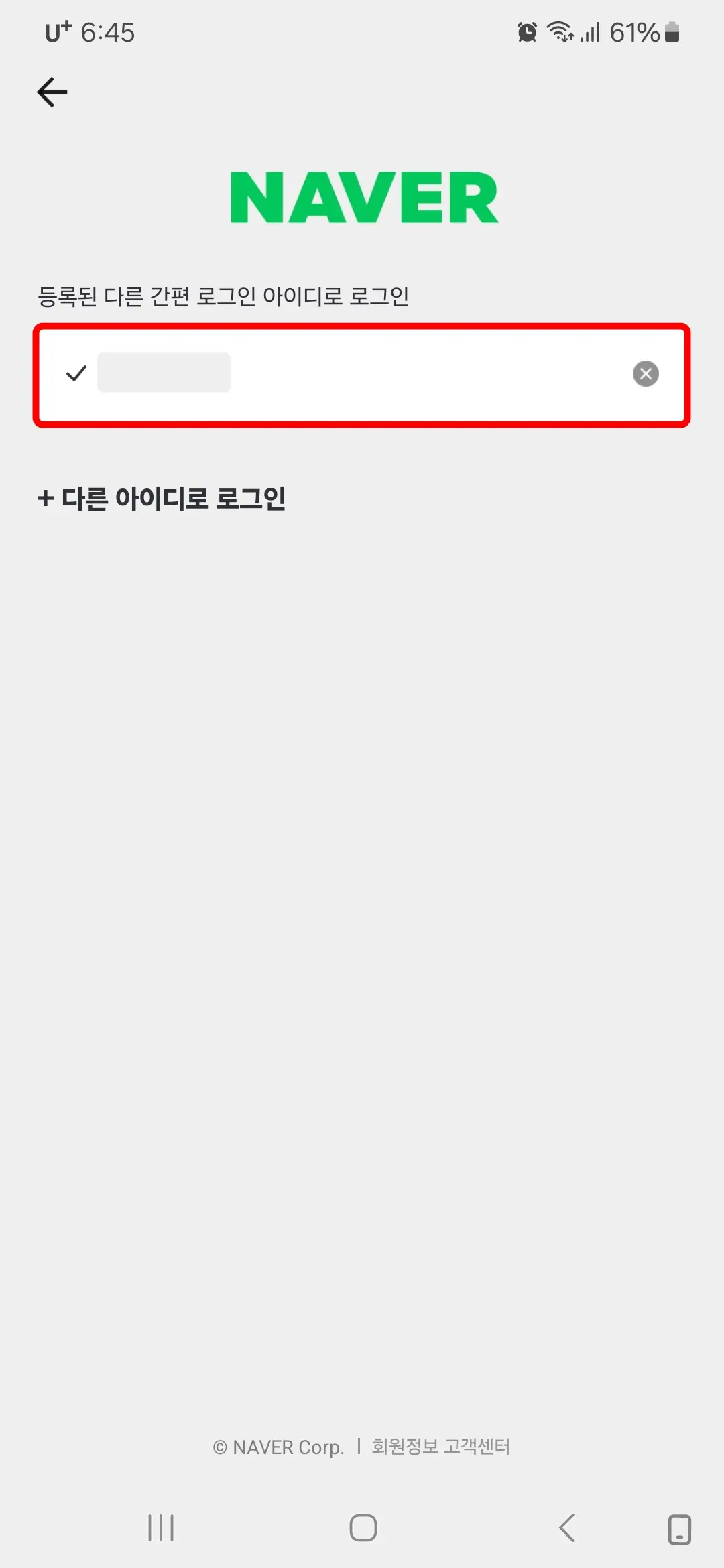Image resolution: width=724 pixels, height=1568 pixels.
Task: Open 회원정보 고객센터
Action: pyautogui.click(x=440, y=1446)
